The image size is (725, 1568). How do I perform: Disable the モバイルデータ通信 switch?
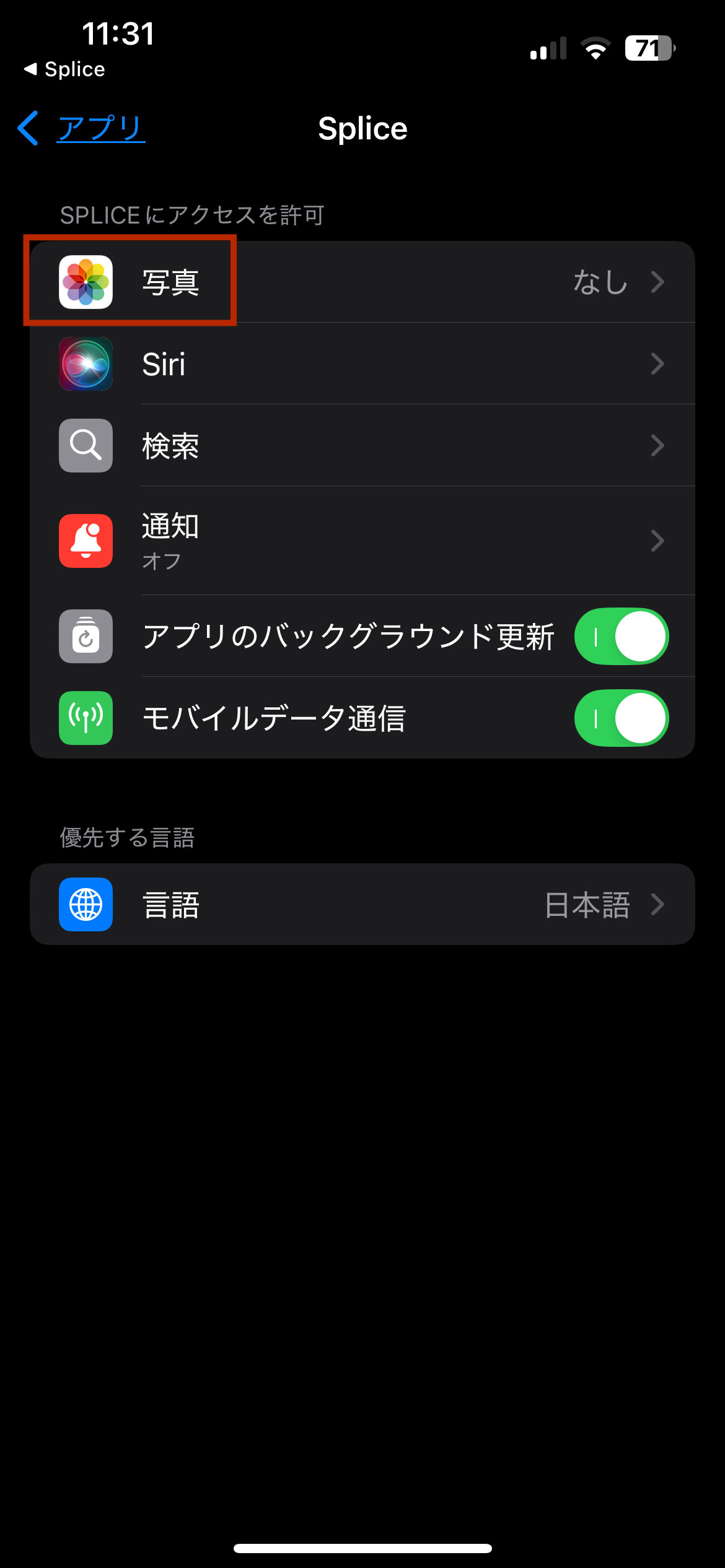[x=621, y=718]
